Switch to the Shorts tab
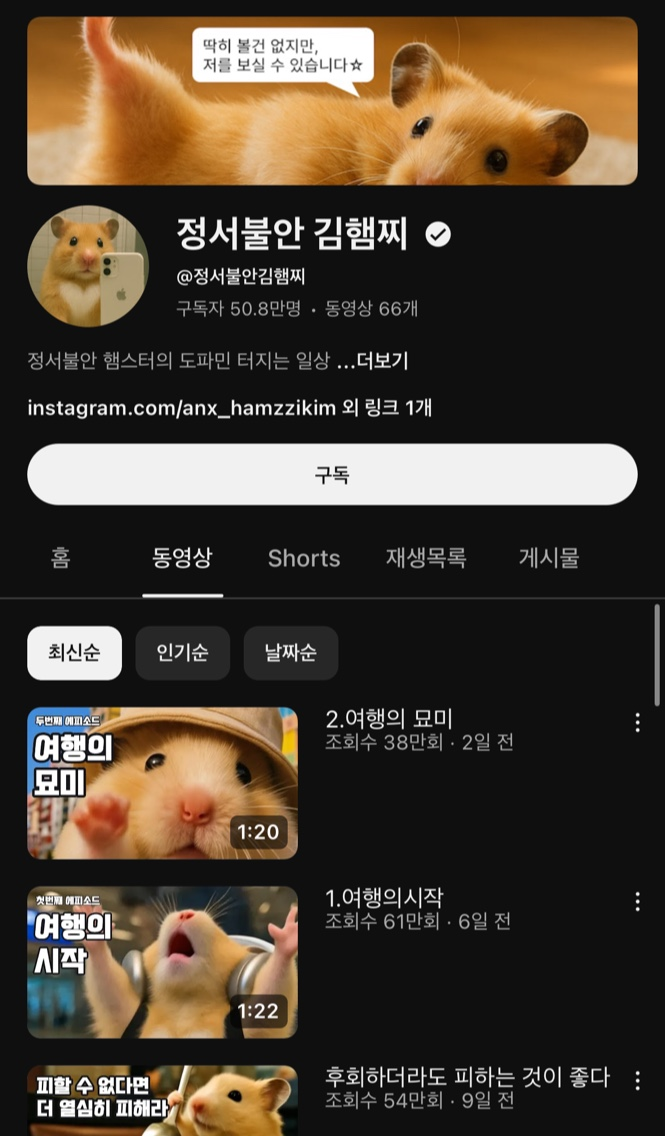The image size is (665, 1136). pyautogui.click(x=304, y=559)
